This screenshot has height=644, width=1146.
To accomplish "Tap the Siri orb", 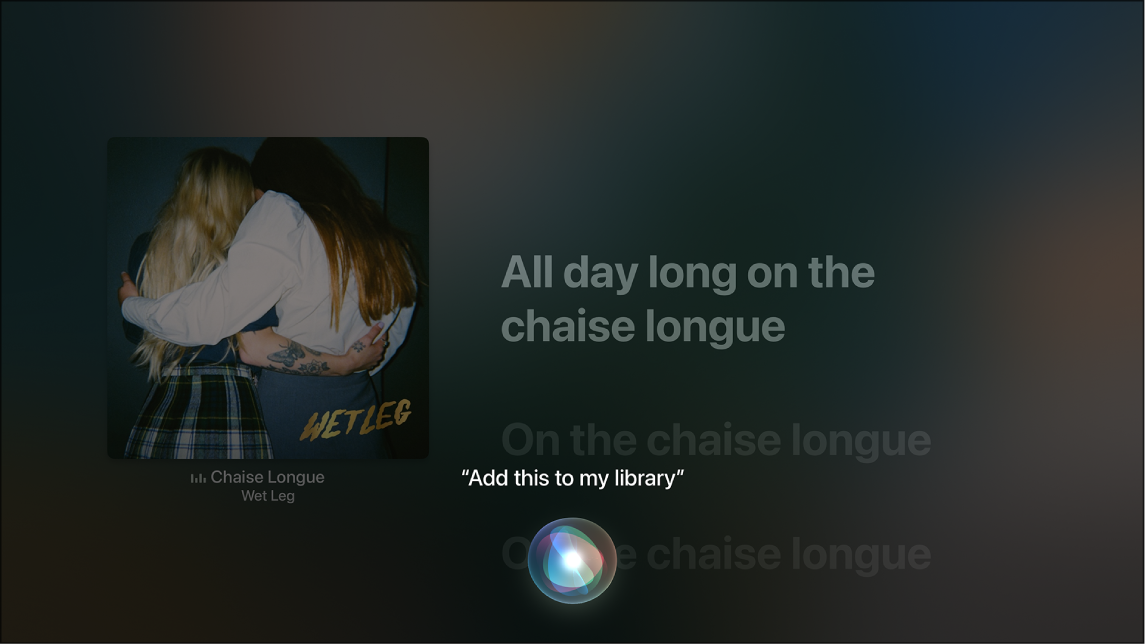I will click(572, 561).
